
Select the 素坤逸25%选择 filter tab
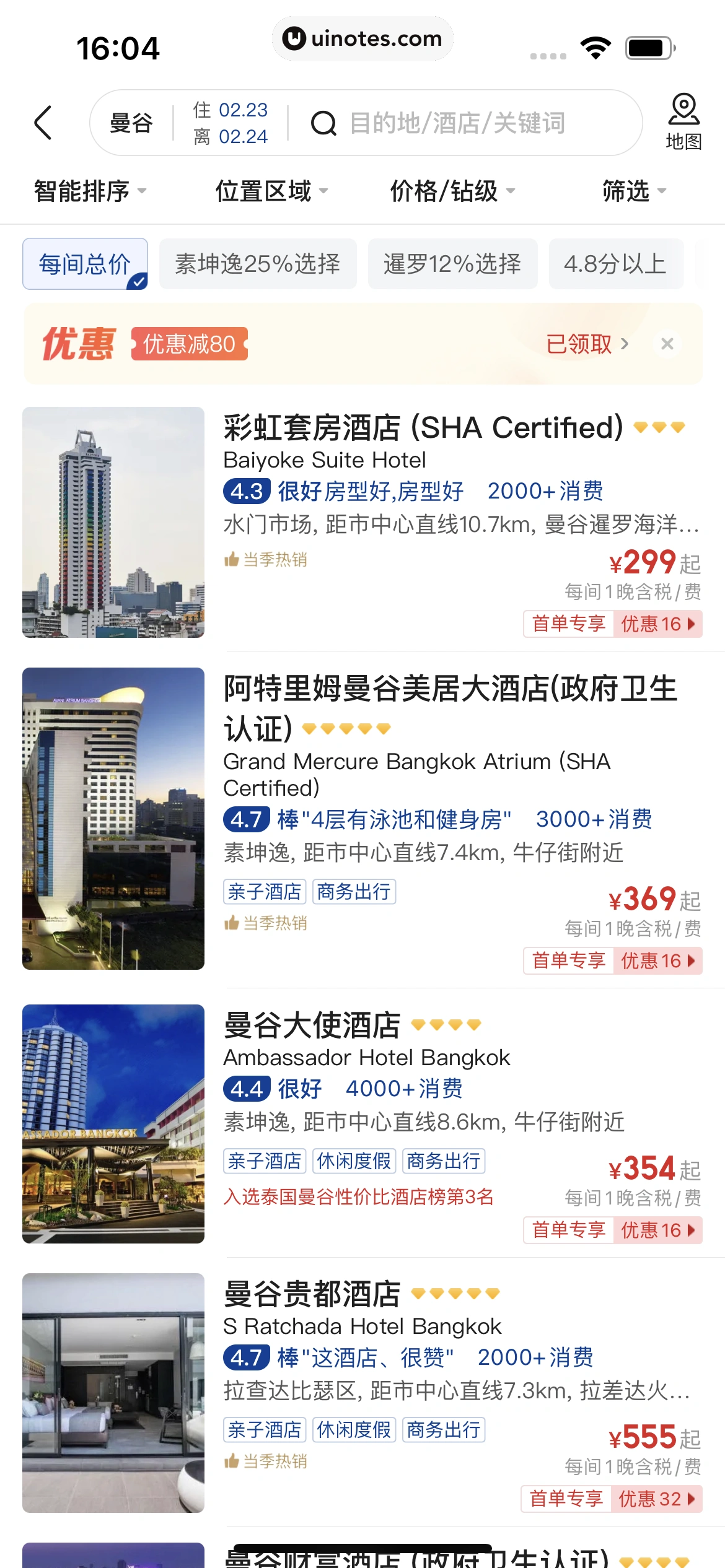257,264
